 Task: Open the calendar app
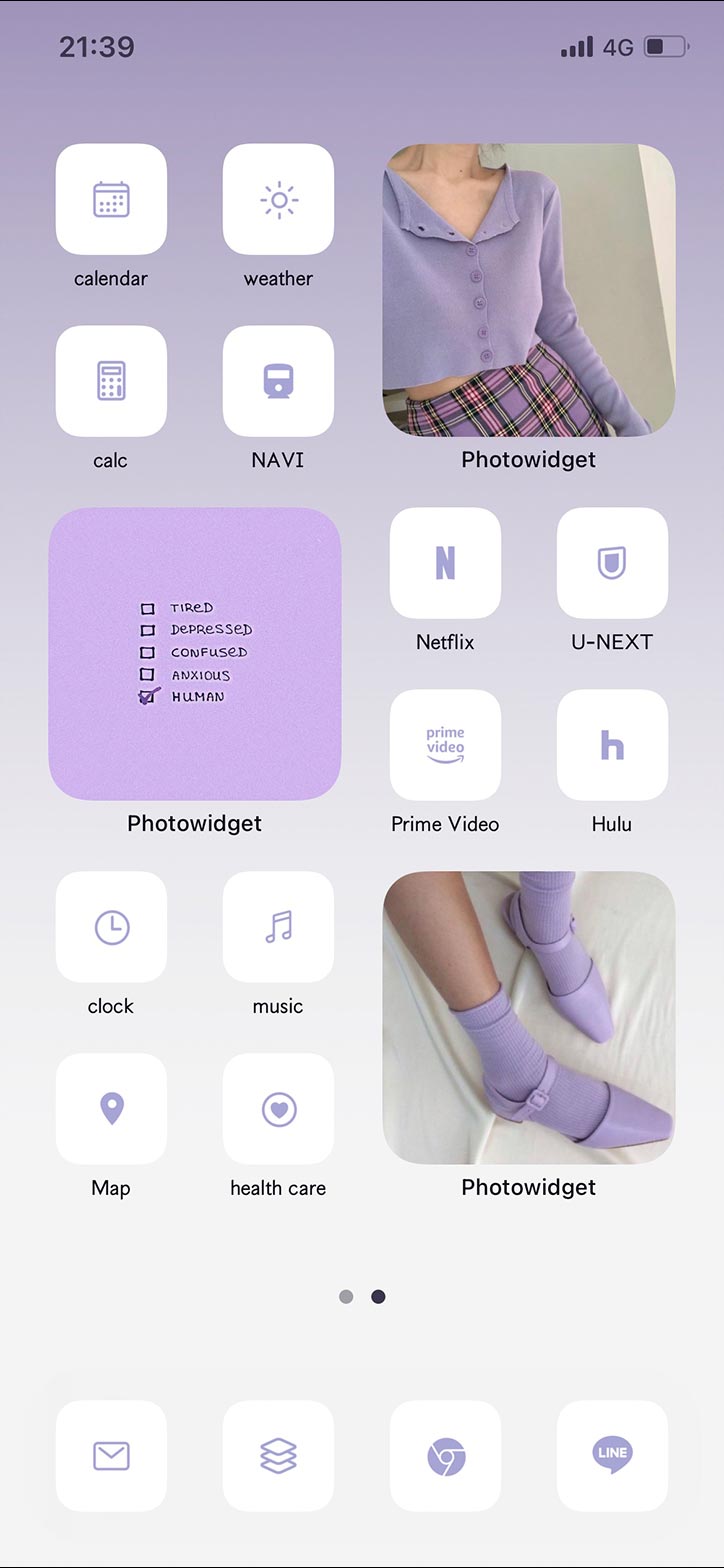[111, 199]
